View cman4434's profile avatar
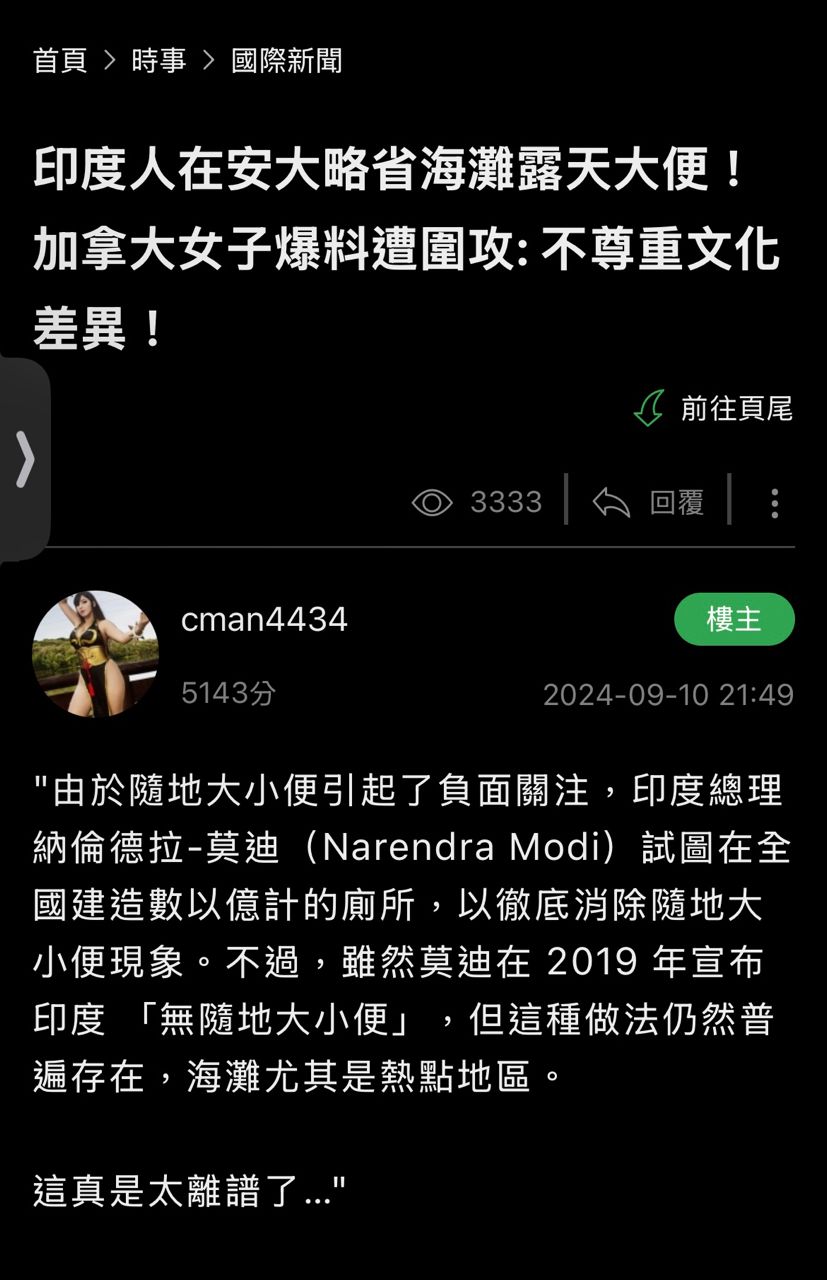 pos(96,653)
